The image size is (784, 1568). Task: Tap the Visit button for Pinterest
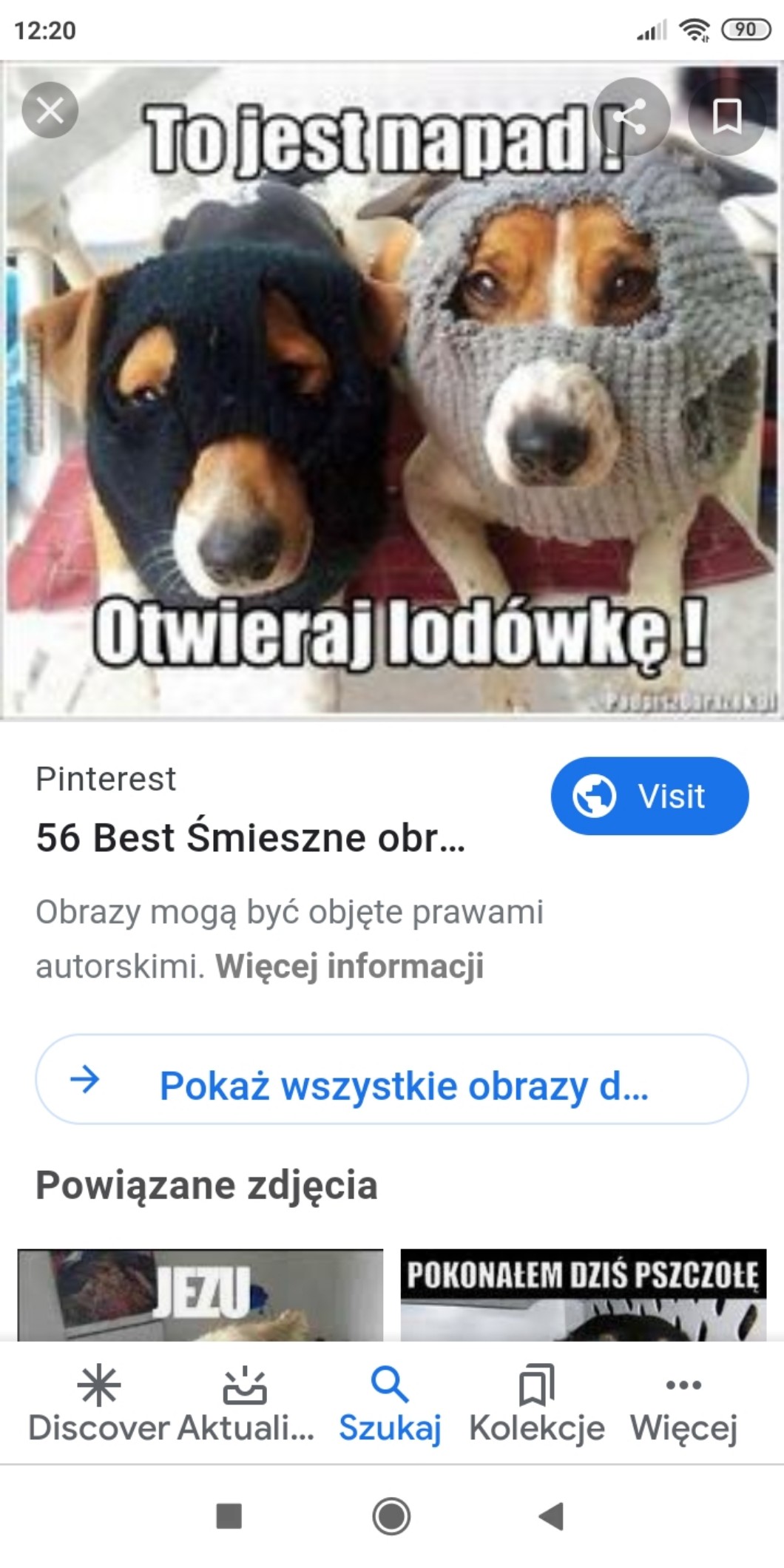[x=649, y=796]
